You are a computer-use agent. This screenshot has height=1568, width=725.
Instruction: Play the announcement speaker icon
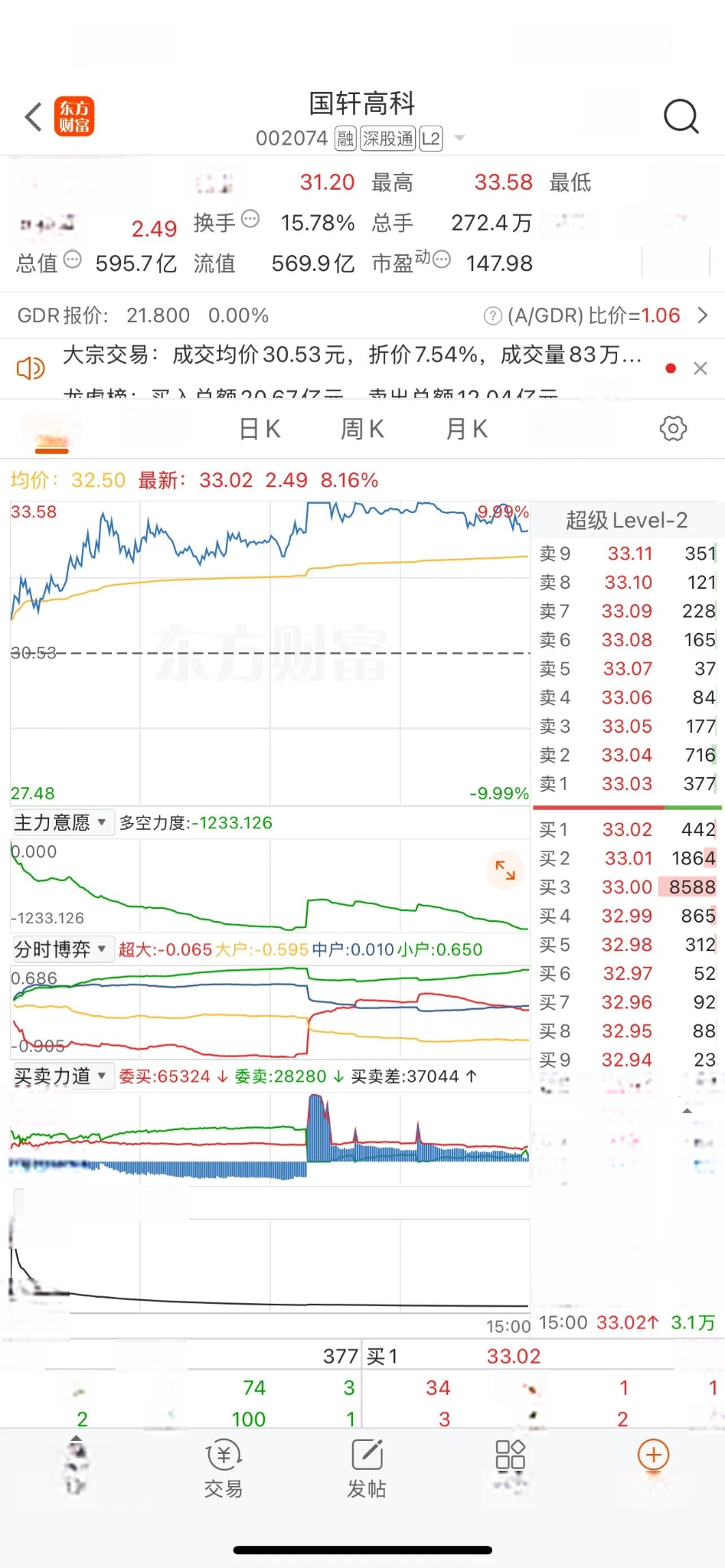(x=31, y=368)
